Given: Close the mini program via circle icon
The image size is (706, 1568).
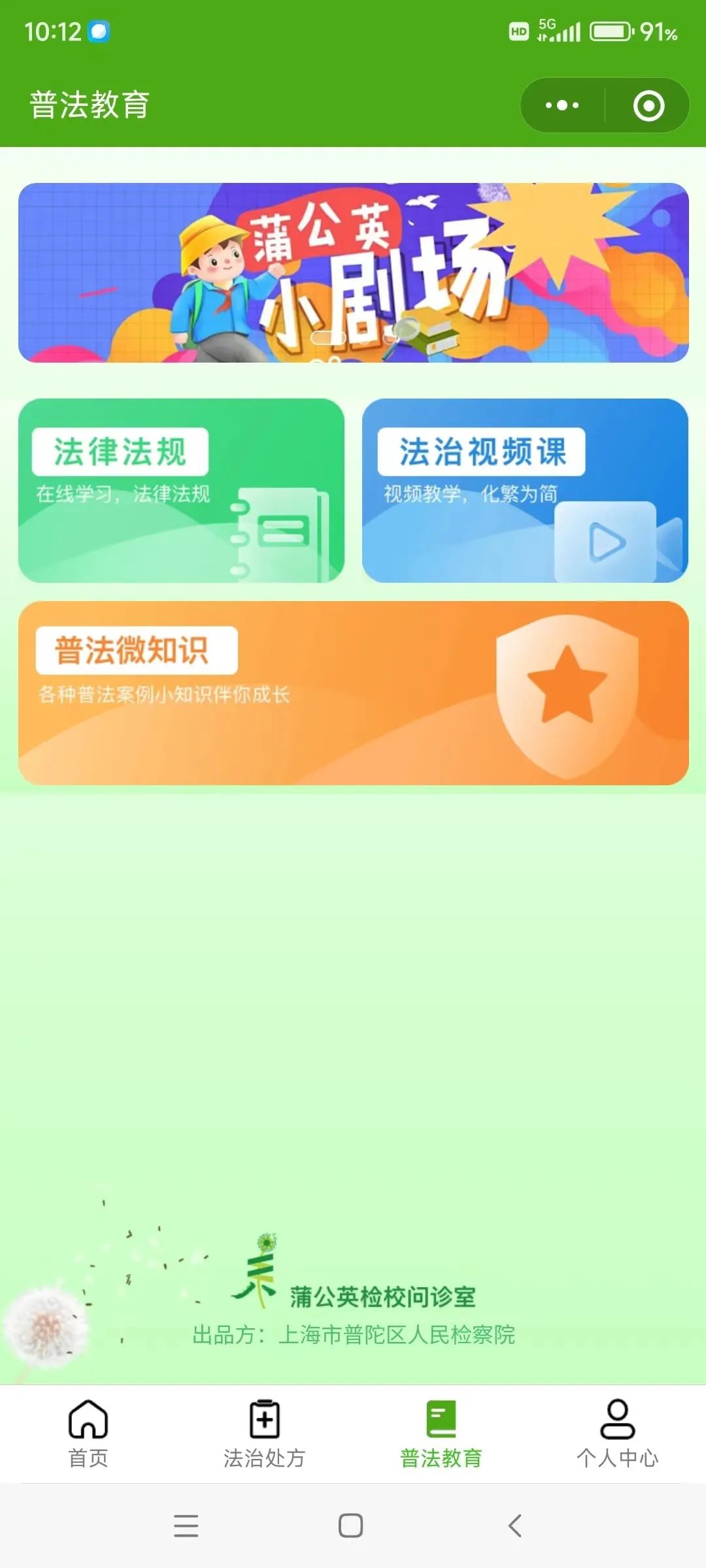Looking at the screenshot, I should [x=648, y=106].
